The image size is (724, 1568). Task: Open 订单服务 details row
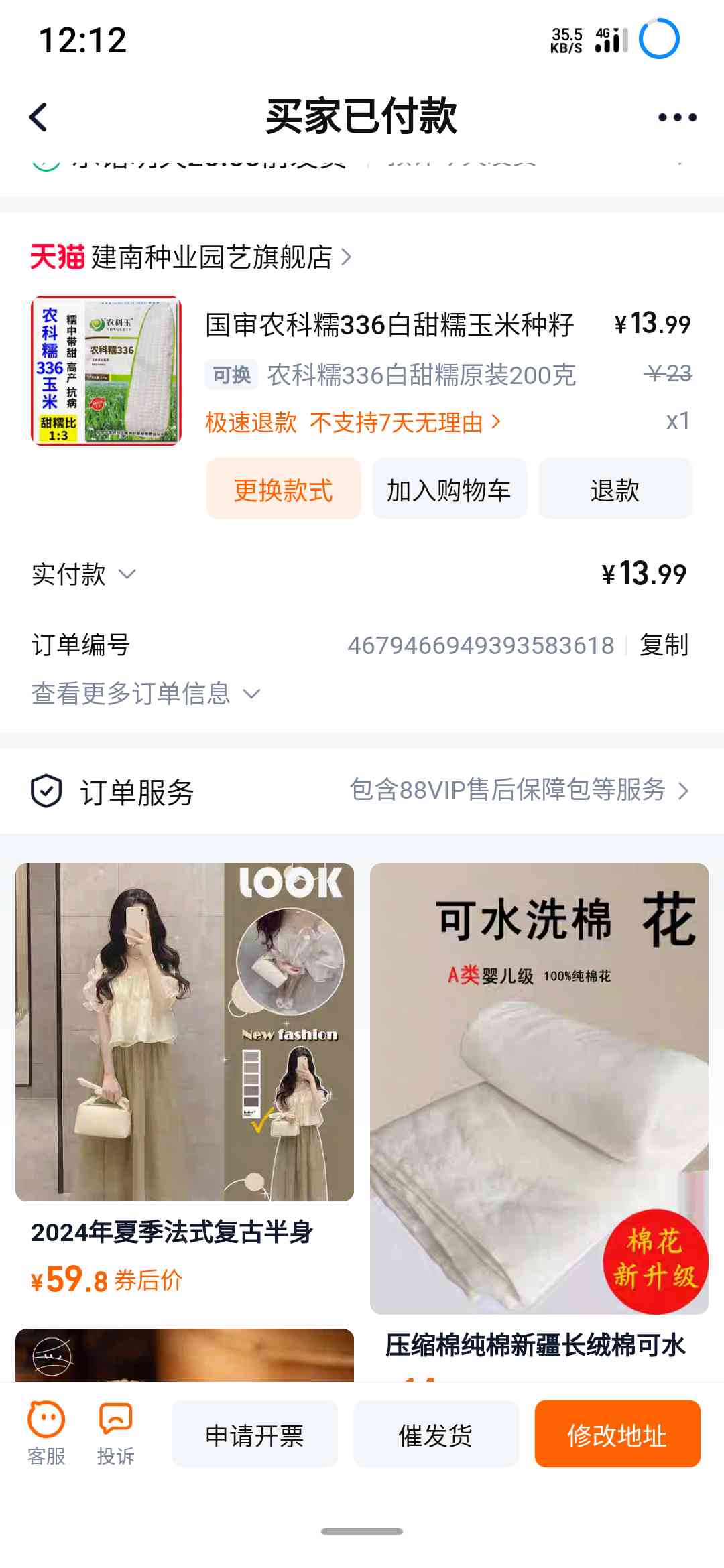click(x=362, y=791)
